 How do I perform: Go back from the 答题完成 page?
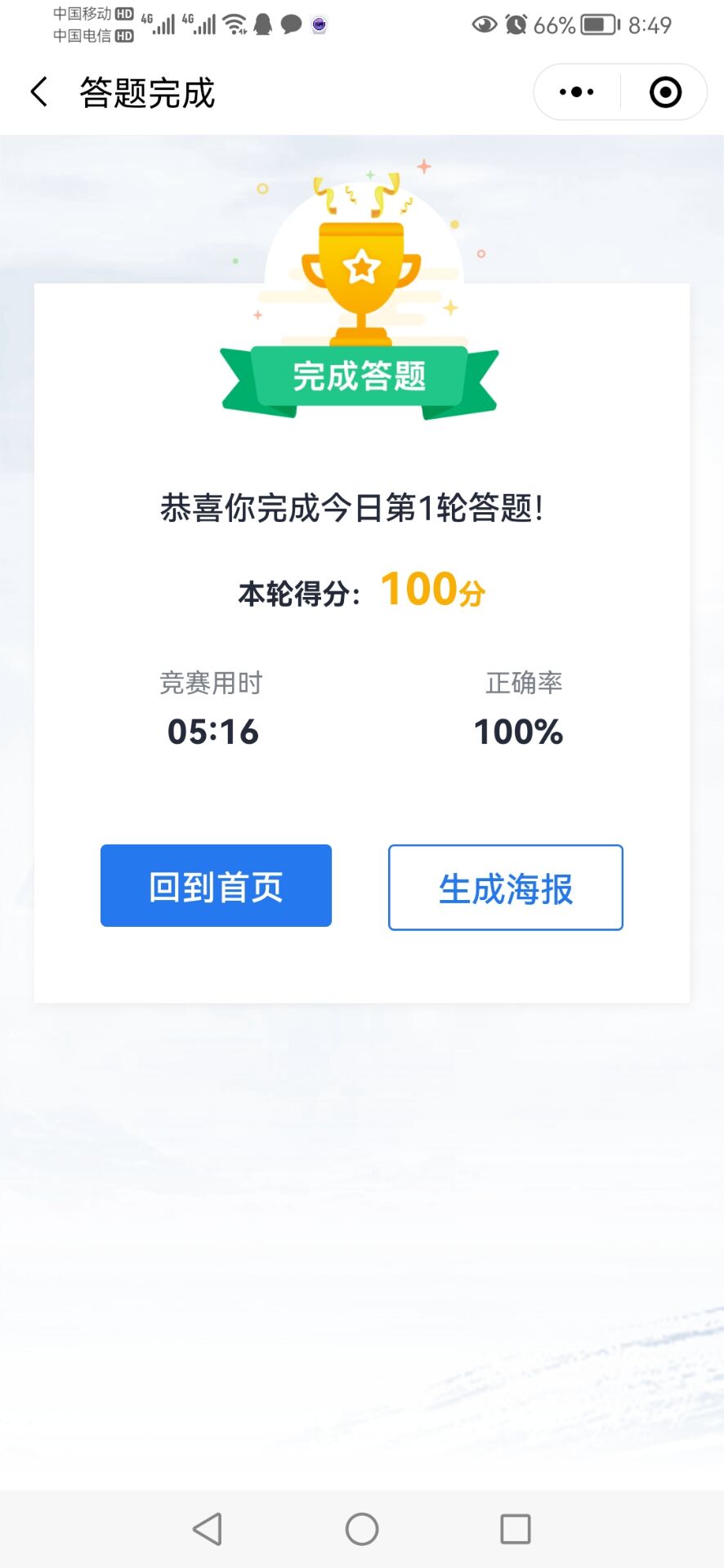coord(39,92)
